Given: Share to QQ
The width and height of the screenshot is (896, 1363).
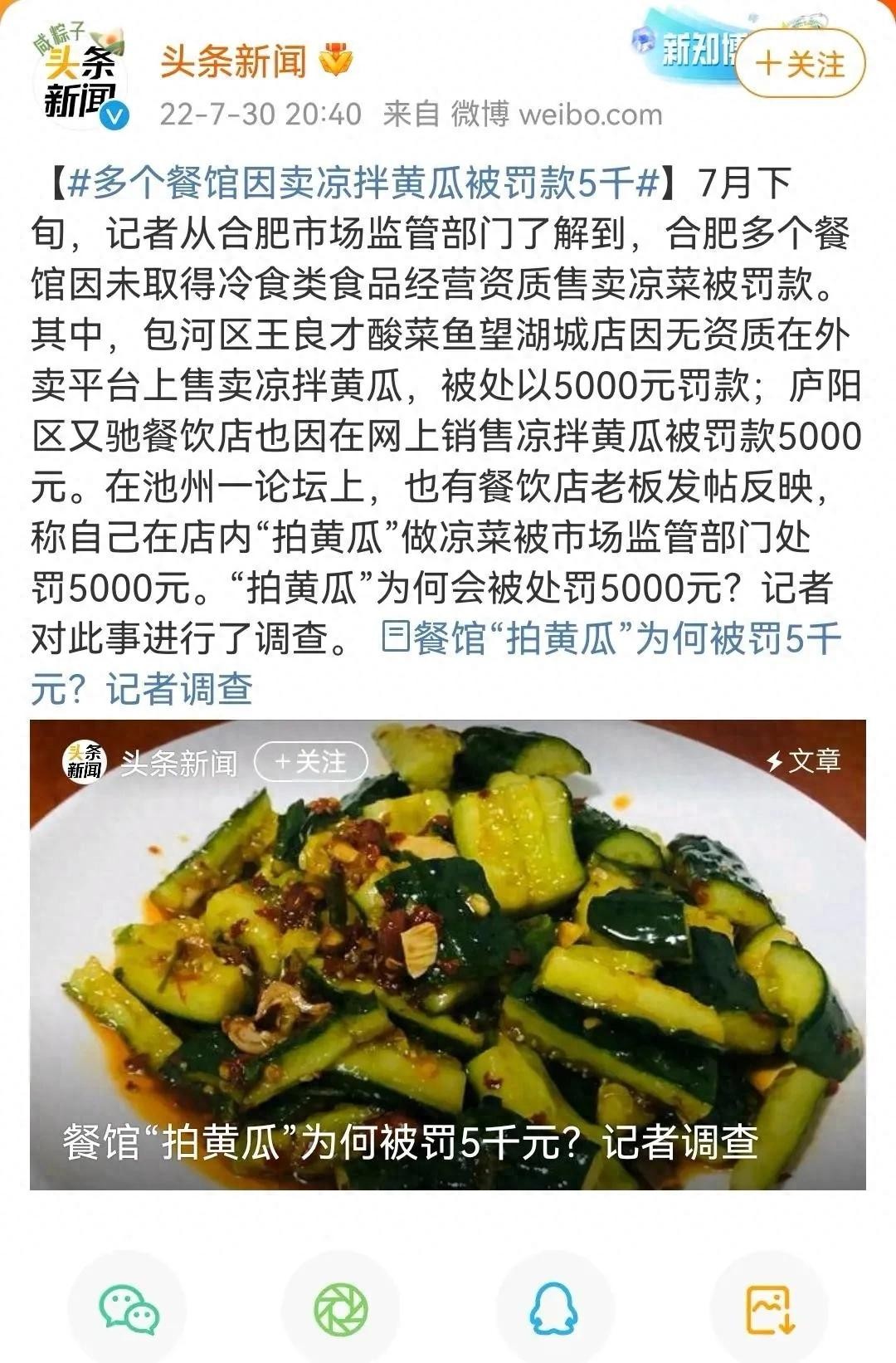Looking at the screenshot, I should click(x=553, y=1310).
